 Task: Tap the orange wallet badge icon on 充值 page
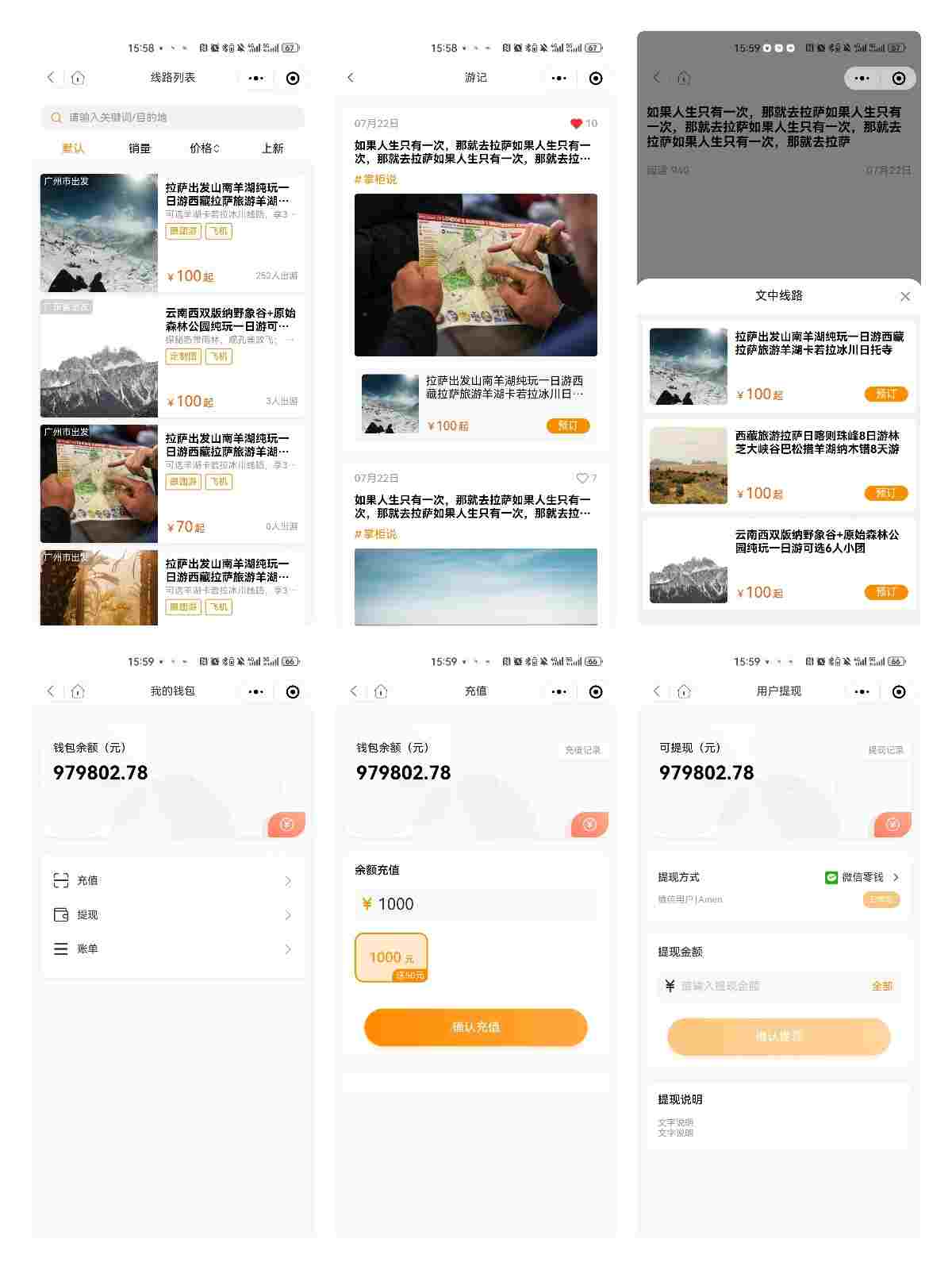tap(588, 825)
